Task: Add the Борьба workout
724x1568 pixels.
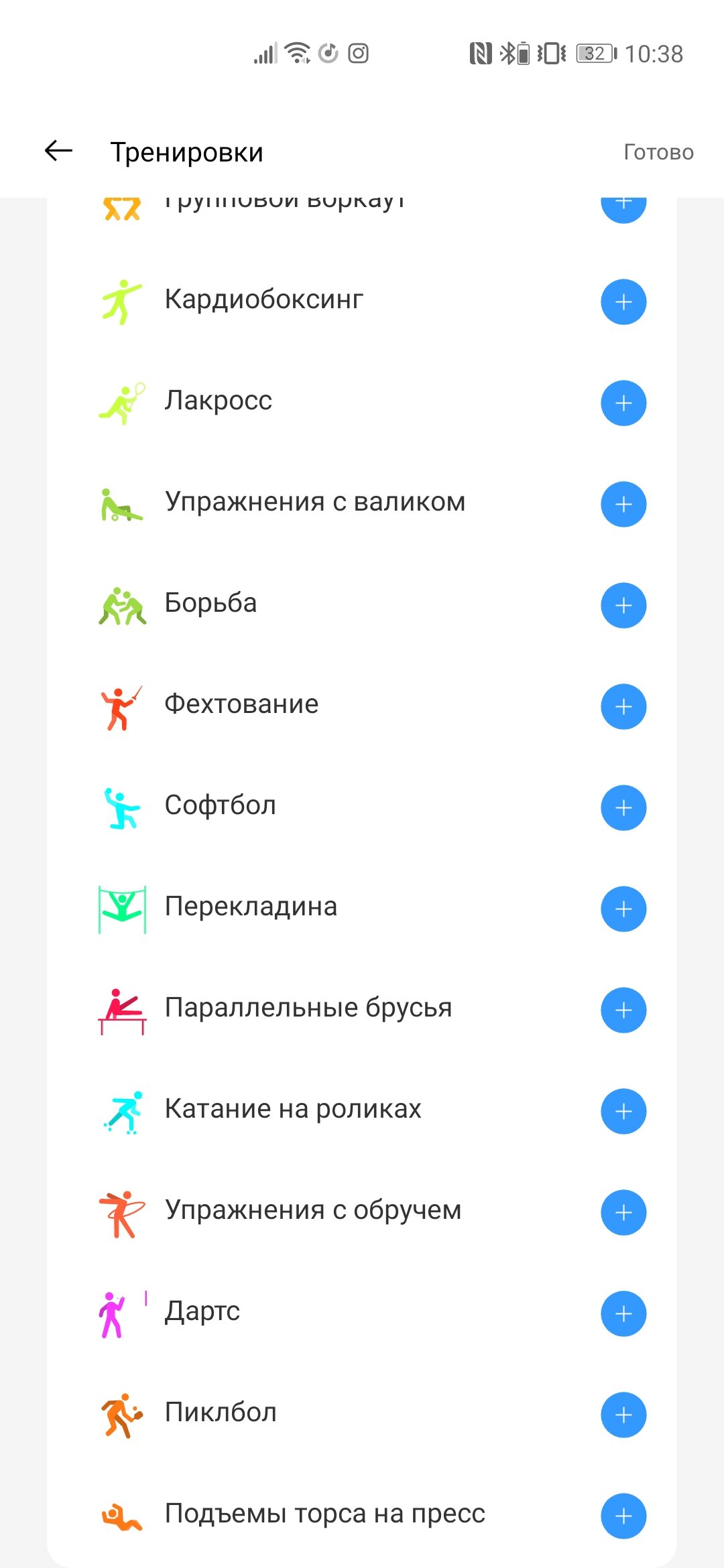Action: click(623, 605)
